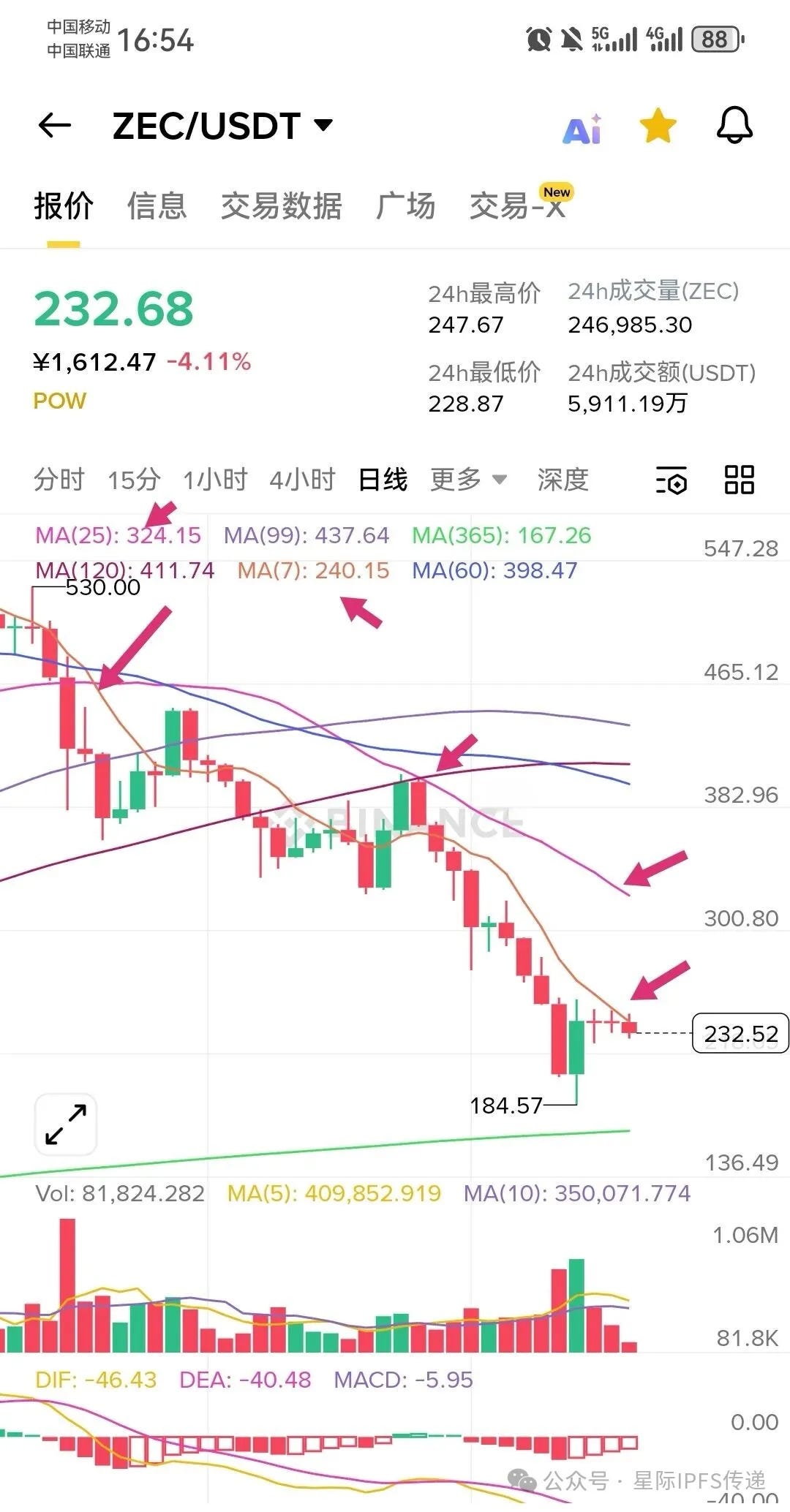This screenshot has height=1512, width=790.
Task: Open the ZEC/USDT pair dropdown
Action: coord(223,126)
